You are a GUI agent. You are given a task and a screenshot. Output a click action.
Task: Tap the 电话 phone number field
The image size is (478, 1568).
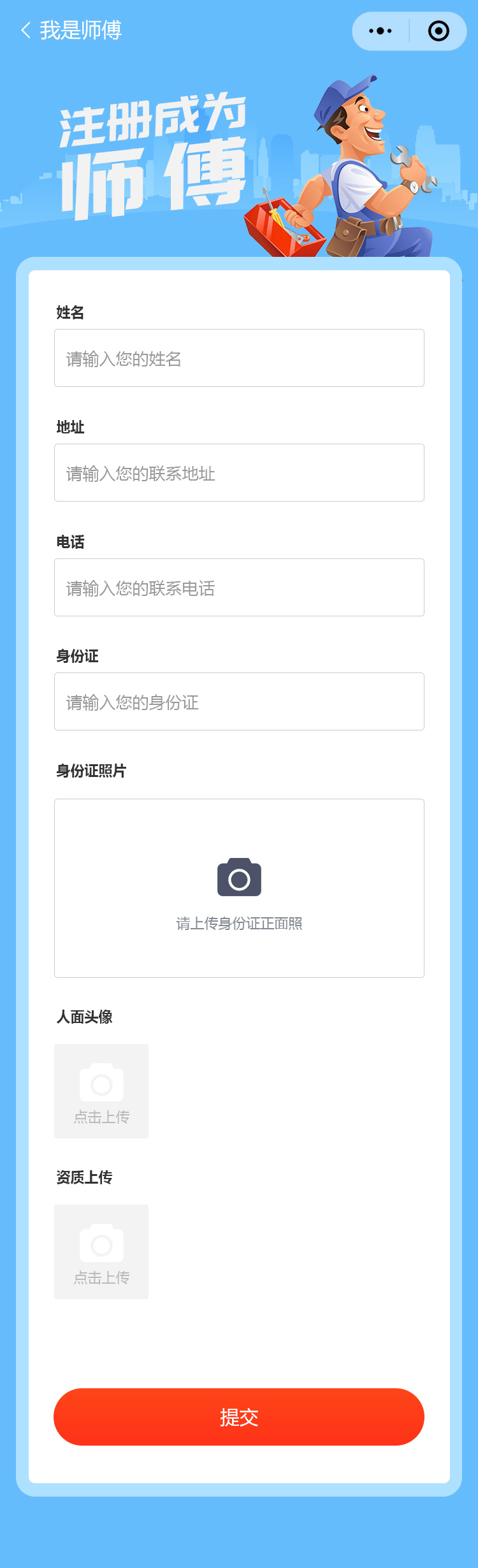pyautogui.click(x=239, y=588)
